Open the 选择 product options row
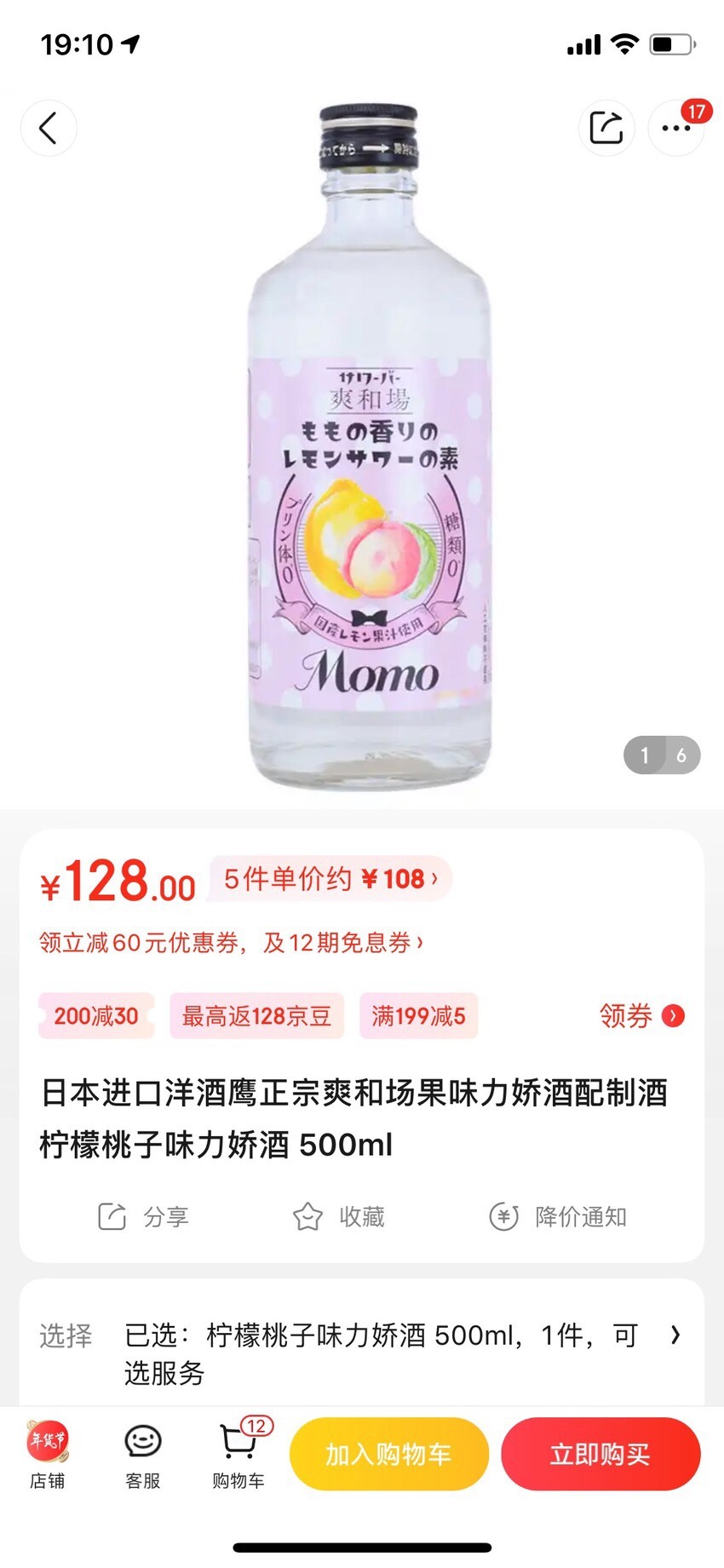Screen dimensions: 724x1568 tap(362, 1353)
